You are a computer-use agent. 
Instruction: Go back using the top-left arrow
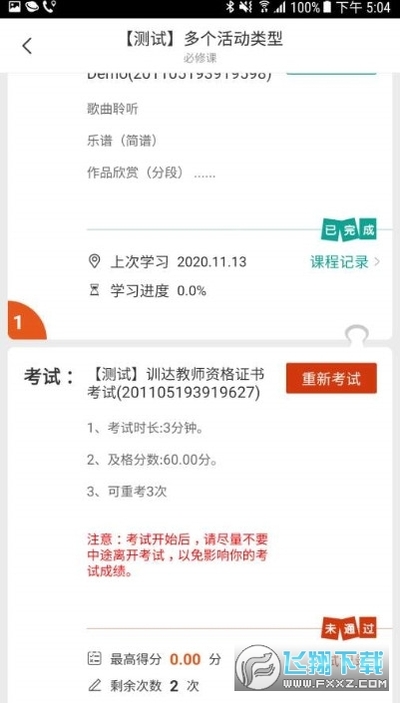click(27, 46)
